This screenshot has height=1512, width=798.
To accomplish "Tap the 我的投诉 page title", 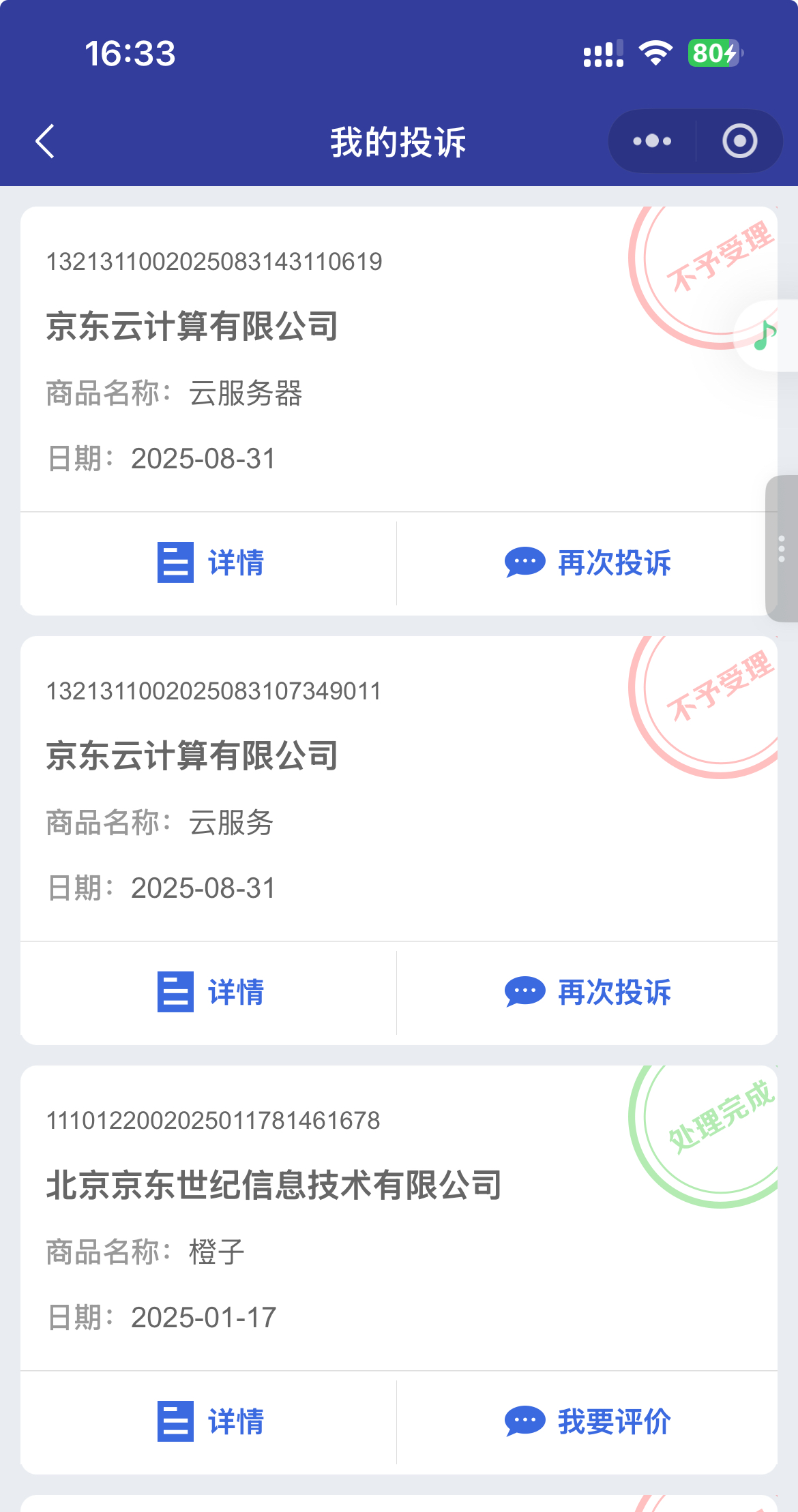I will click(x=398, y=141).
